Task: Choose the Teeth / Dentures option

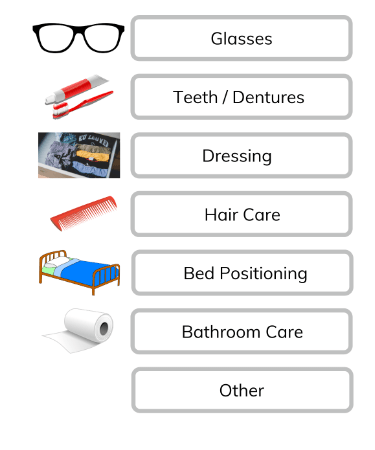Action: [241, 97]
